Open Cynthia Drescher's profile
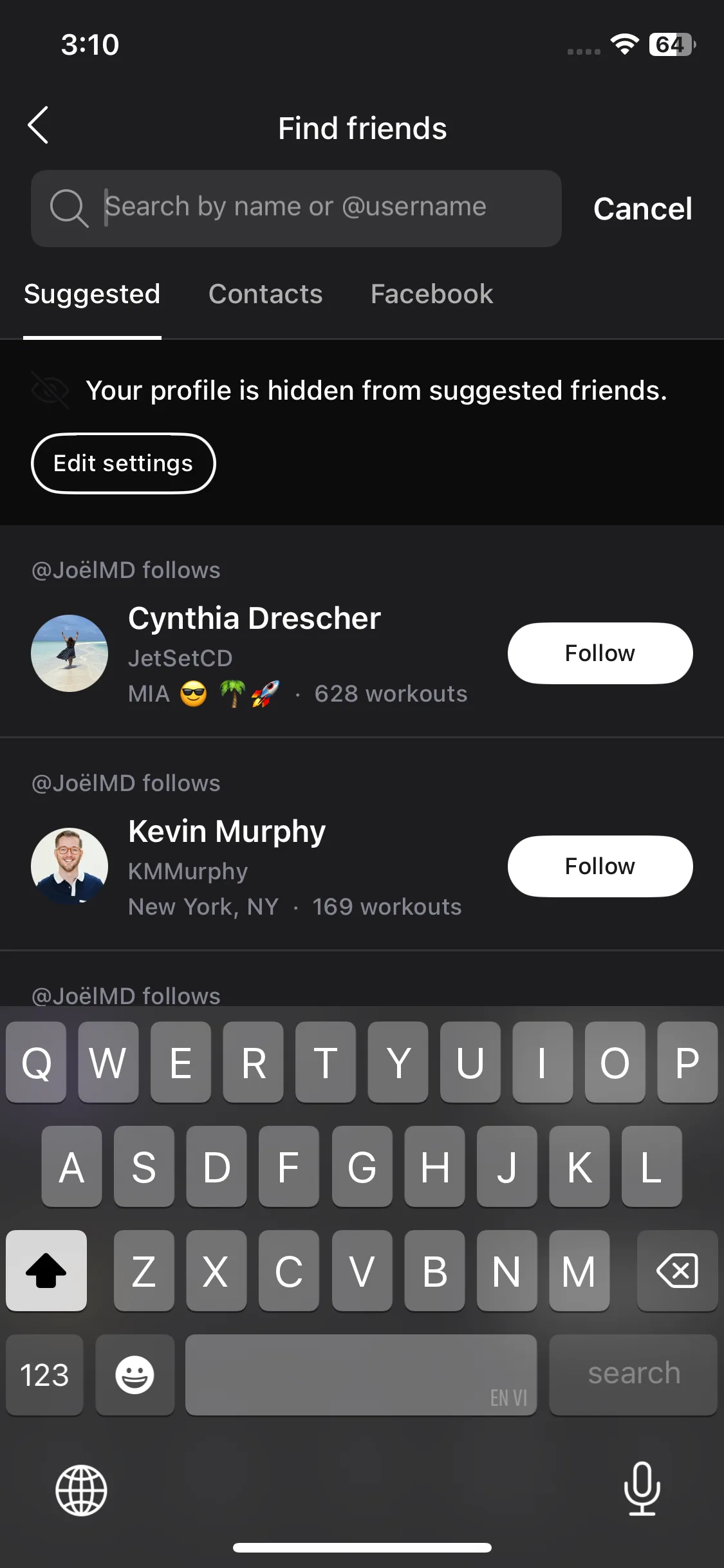Screen dimensions: 724x1568 [x=254, y=619]
